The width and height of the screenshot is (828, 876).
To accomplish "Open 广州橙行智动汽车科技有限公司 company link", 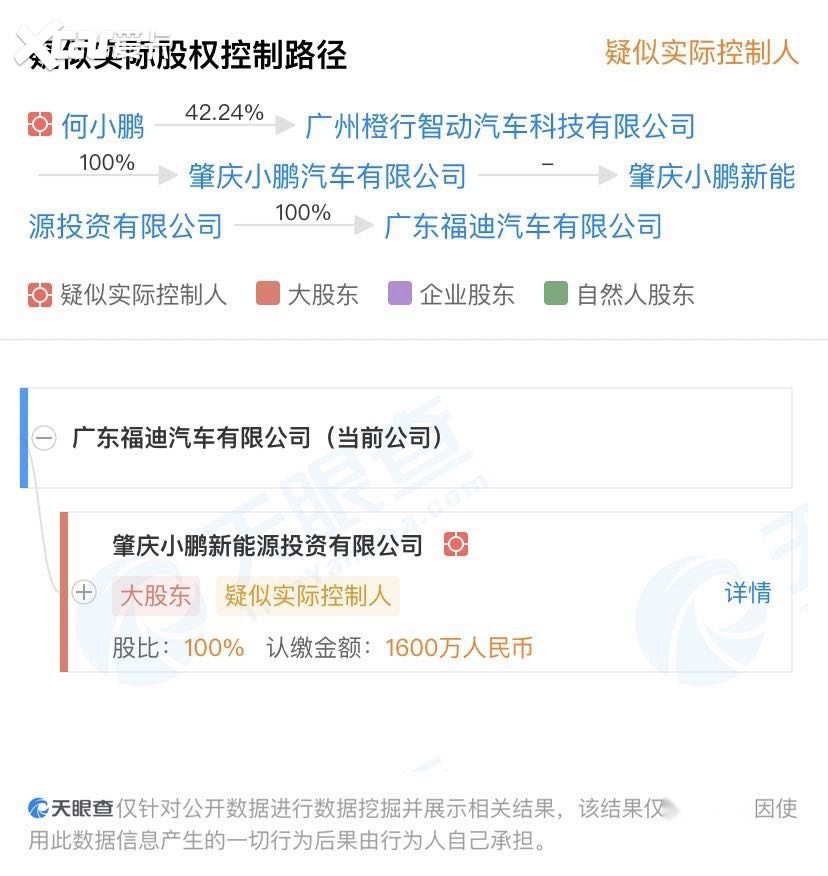I will (x=500, y=126).
